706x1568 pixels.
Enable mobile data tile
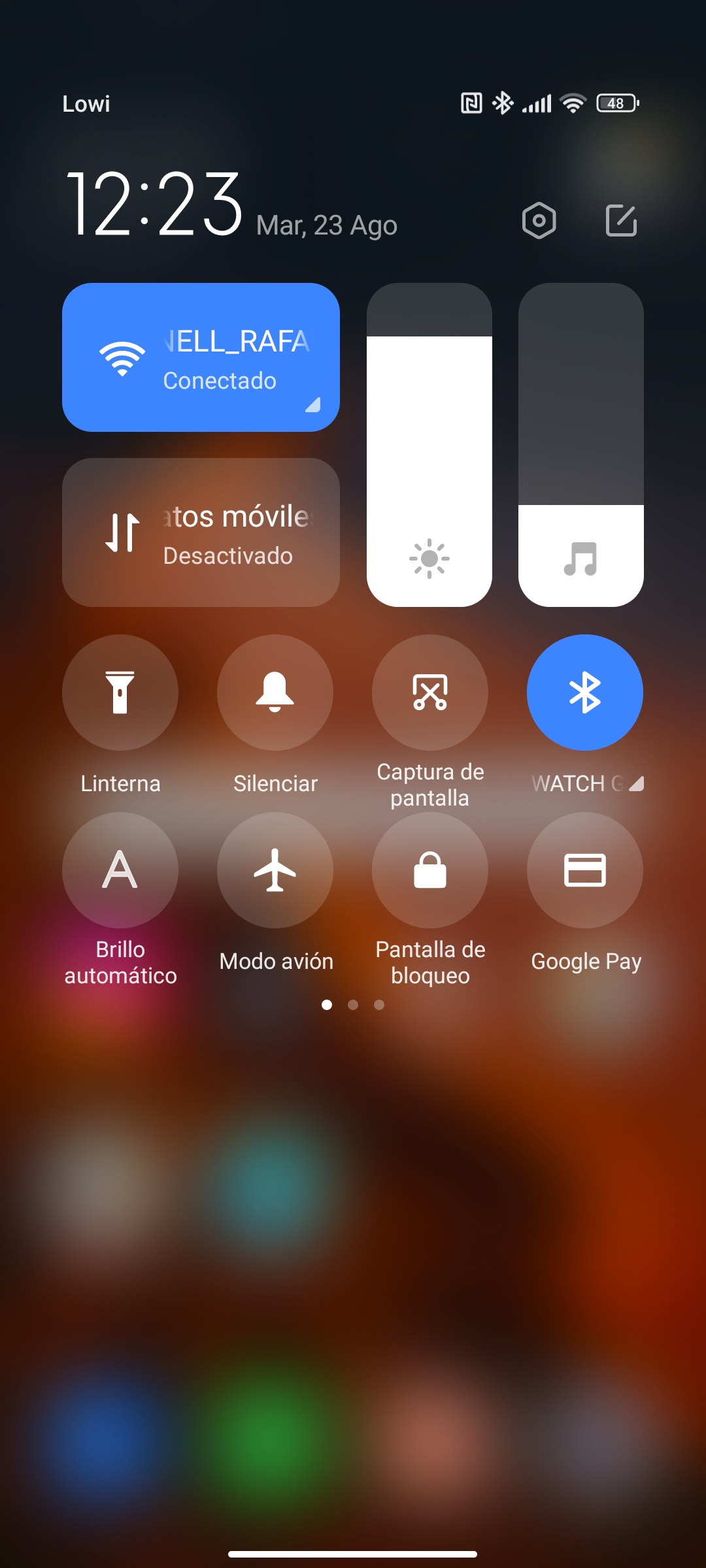[201, 532]
